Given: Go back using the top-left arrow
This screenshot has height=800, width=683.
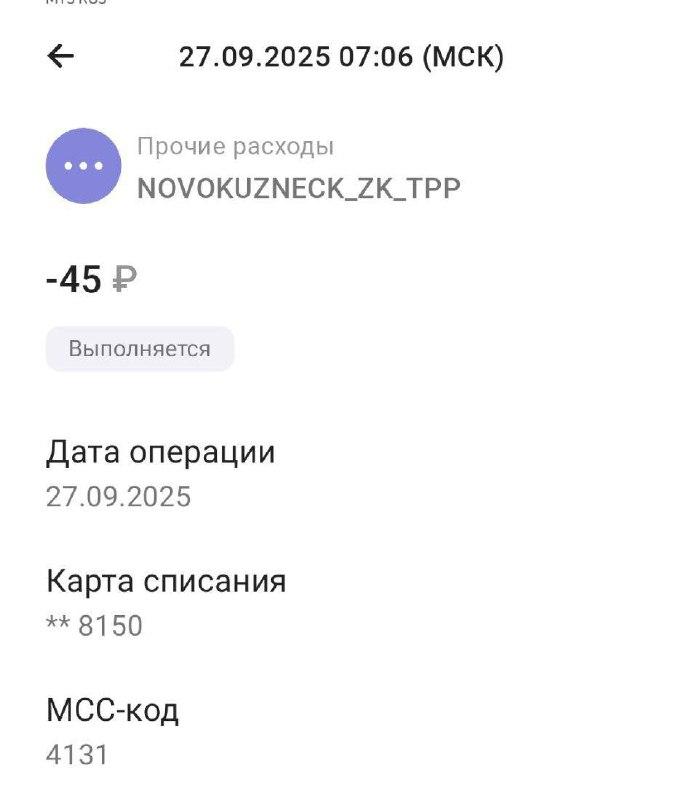Looking at the screenshot, I should tap(61, 57).
